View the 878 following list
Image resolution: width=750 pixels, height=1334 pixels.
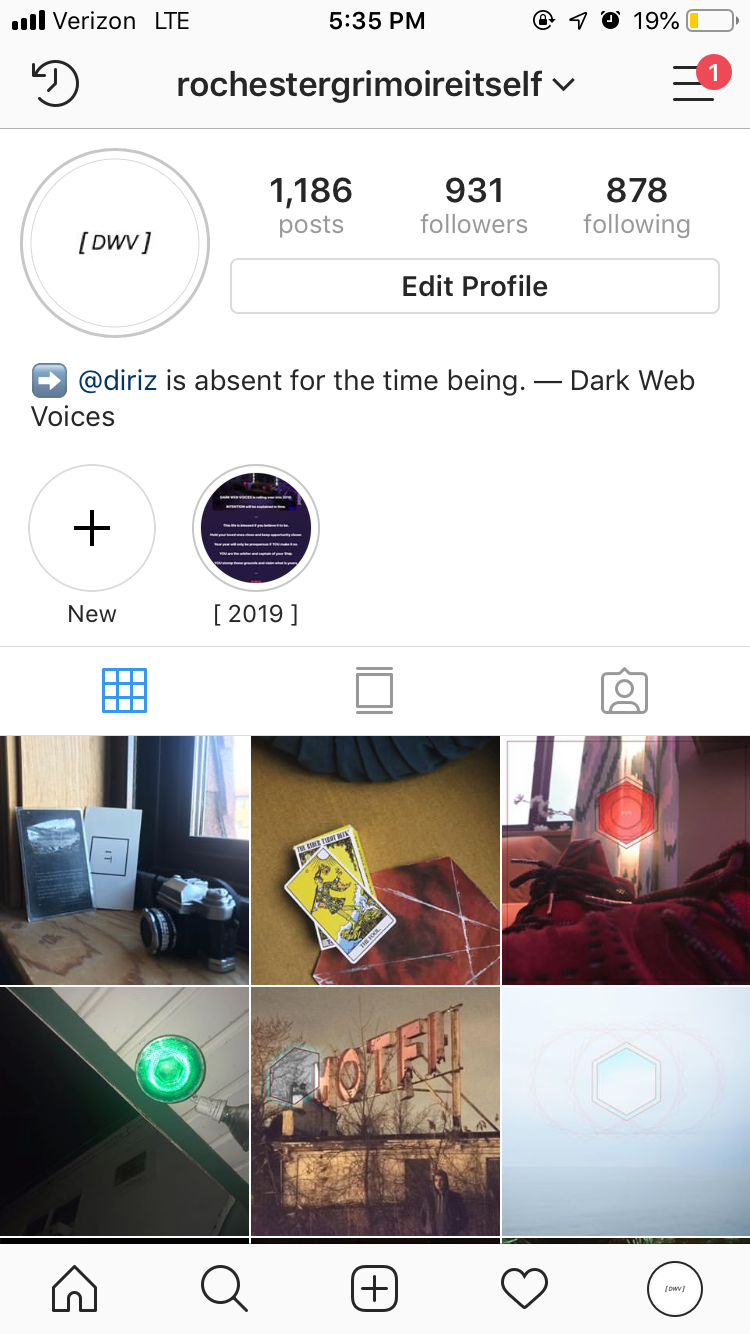pyautogui.click(x=636, y=205)
